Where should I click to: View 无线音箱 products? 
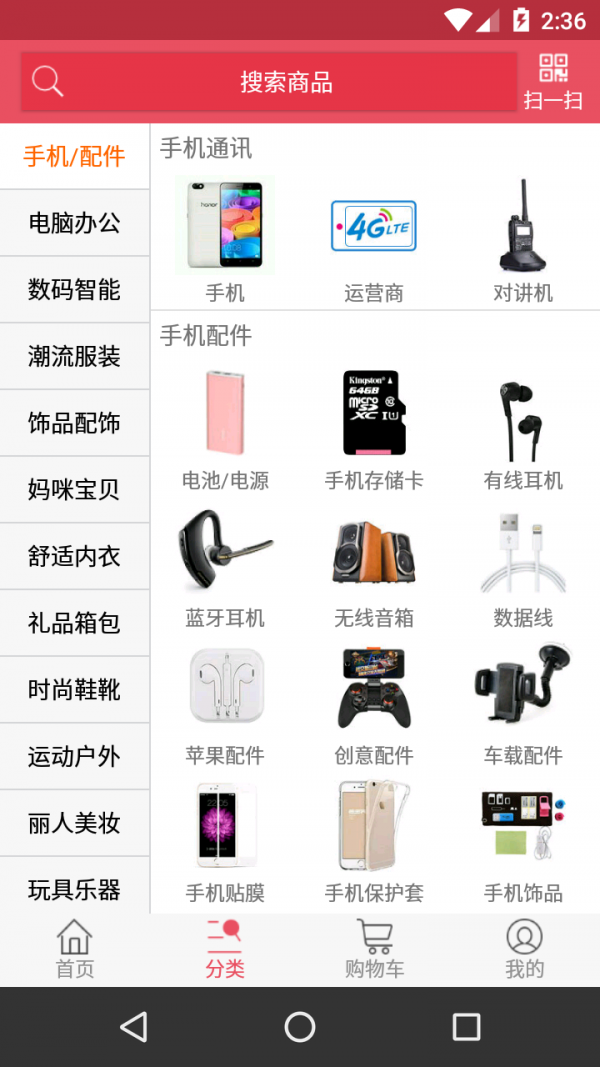[374, 566]
